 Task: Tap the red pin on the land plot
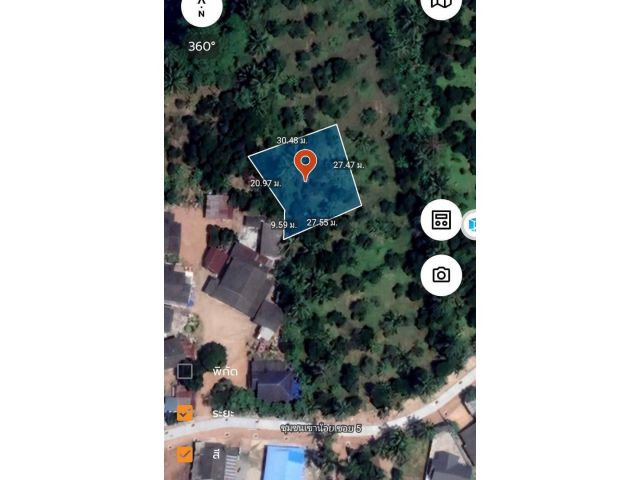[305, 164]
